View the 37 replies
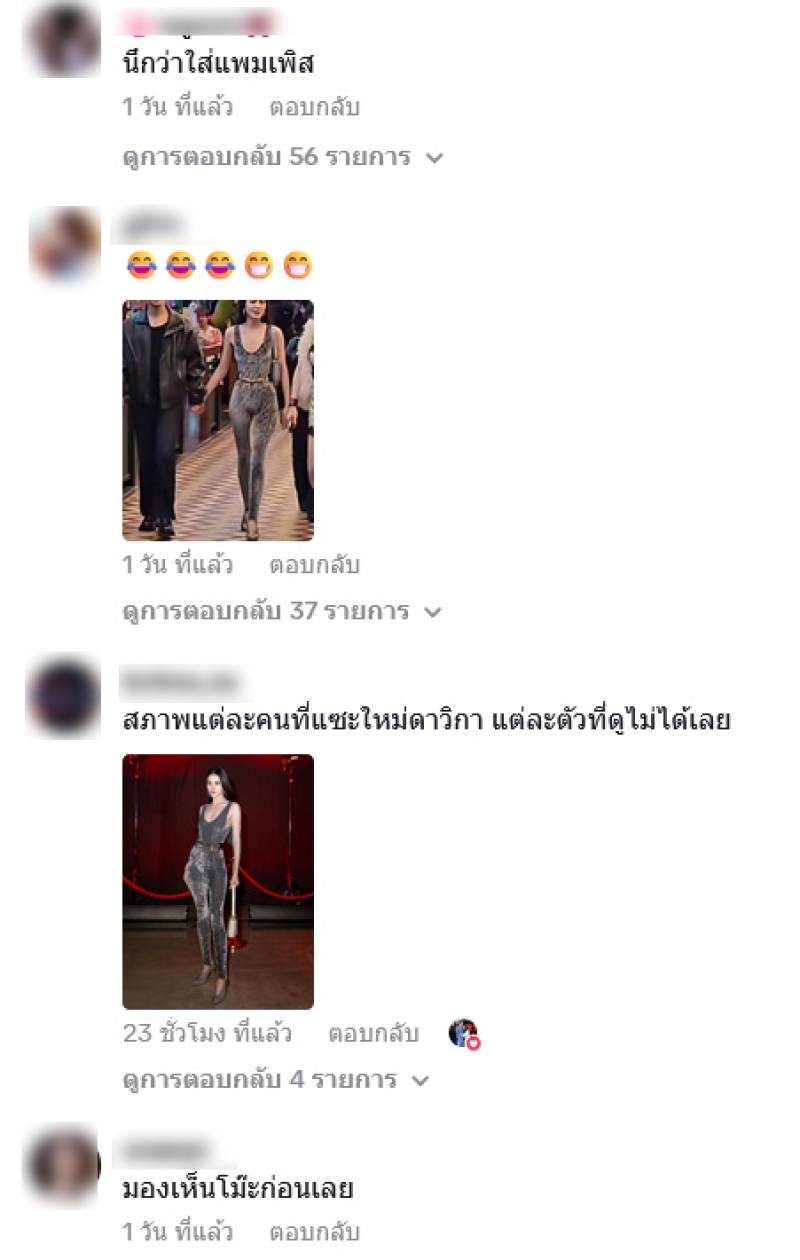 tap(282, 611)
